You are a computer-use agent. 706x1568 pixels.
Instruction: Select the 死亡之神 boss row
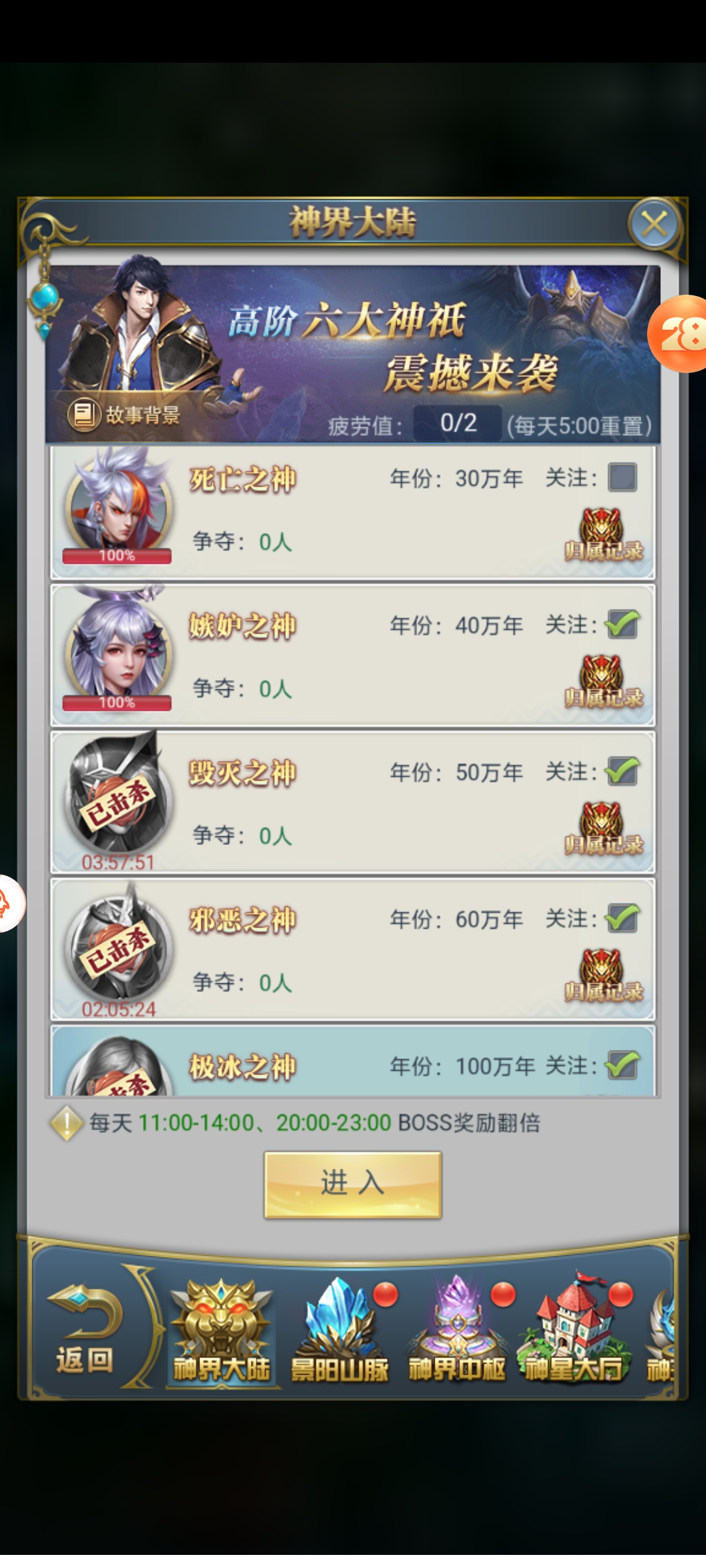coord(353,513)
